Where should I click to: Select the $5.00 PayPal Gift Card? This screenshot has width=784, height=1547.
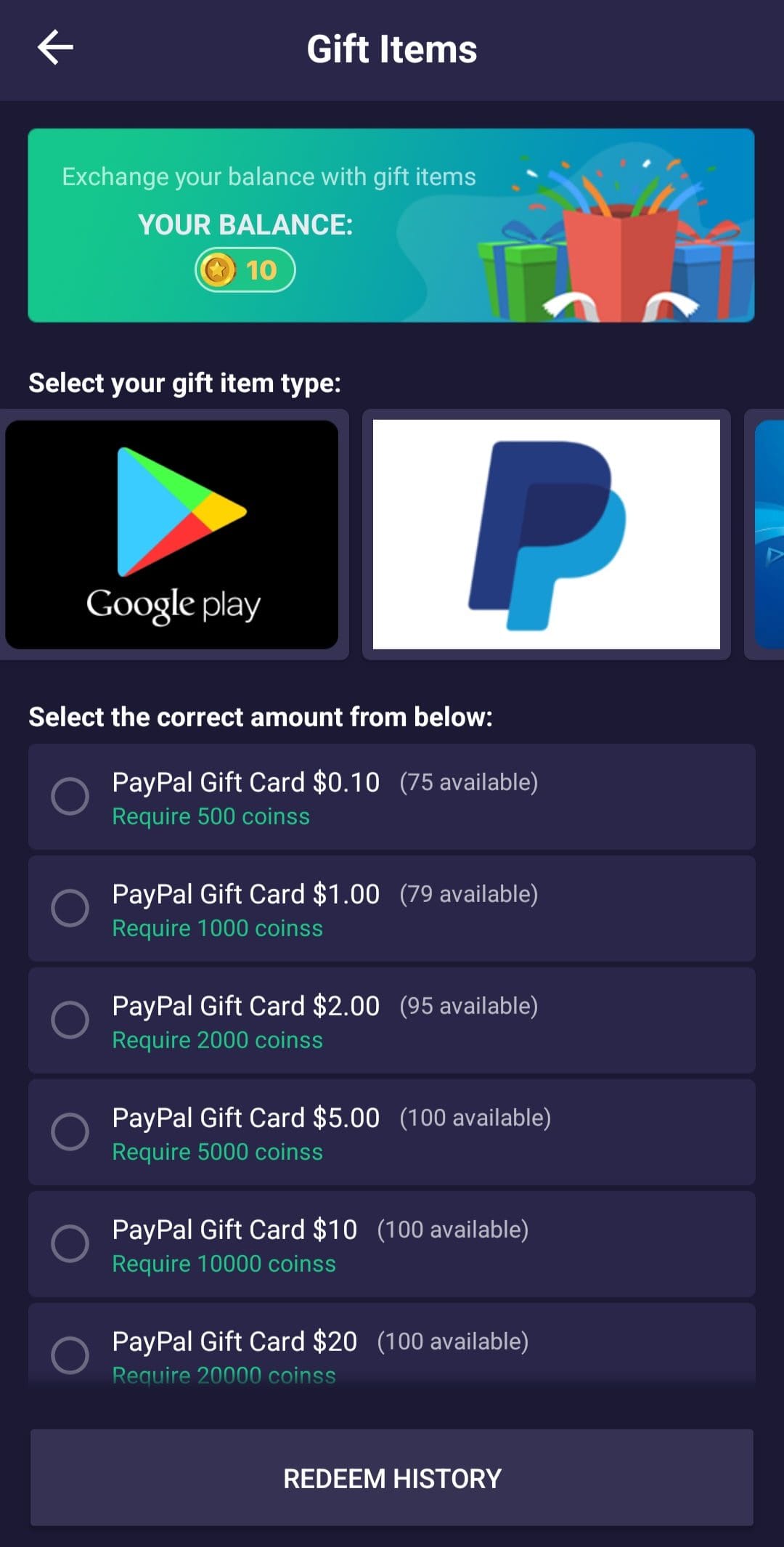391,1132
